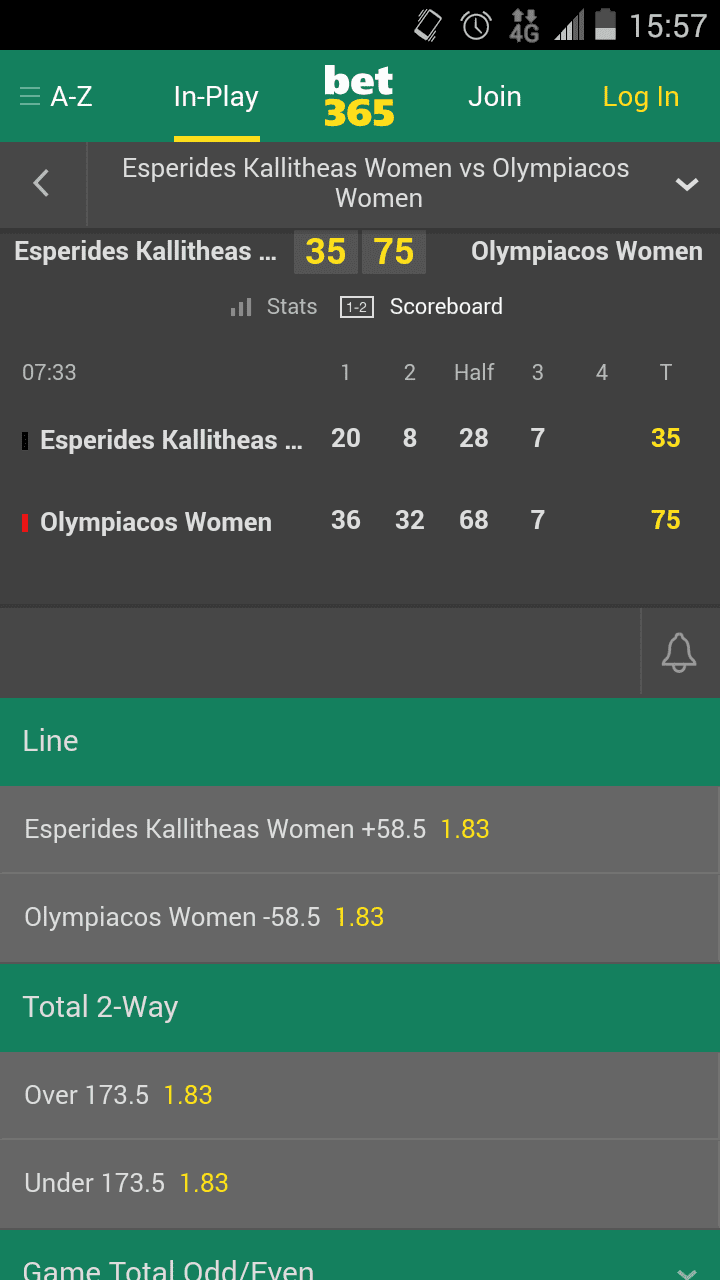Open the Log In page
Viewport: 720px width, 1280px height.
[641, 97]
